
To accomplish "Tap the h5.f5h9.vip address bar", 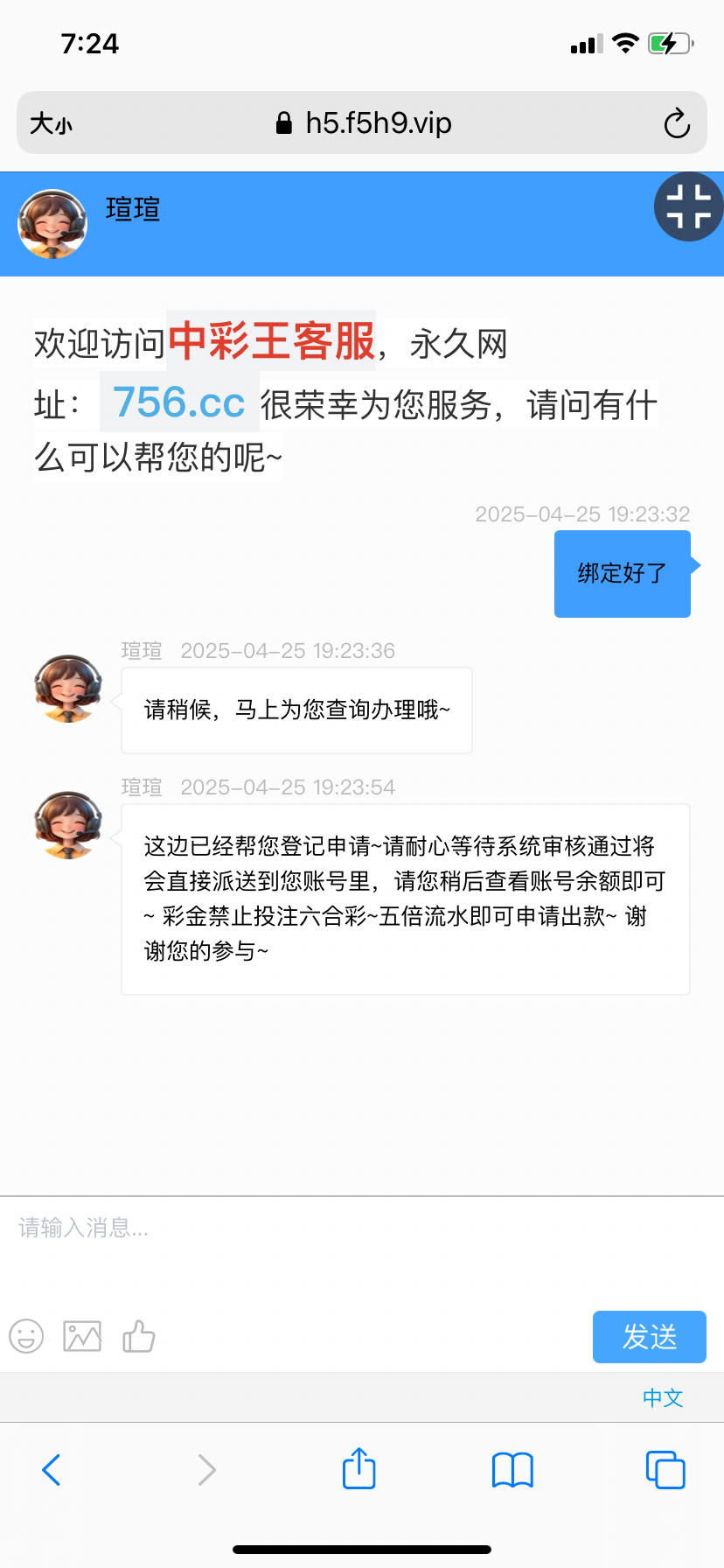I will point(364,123).
